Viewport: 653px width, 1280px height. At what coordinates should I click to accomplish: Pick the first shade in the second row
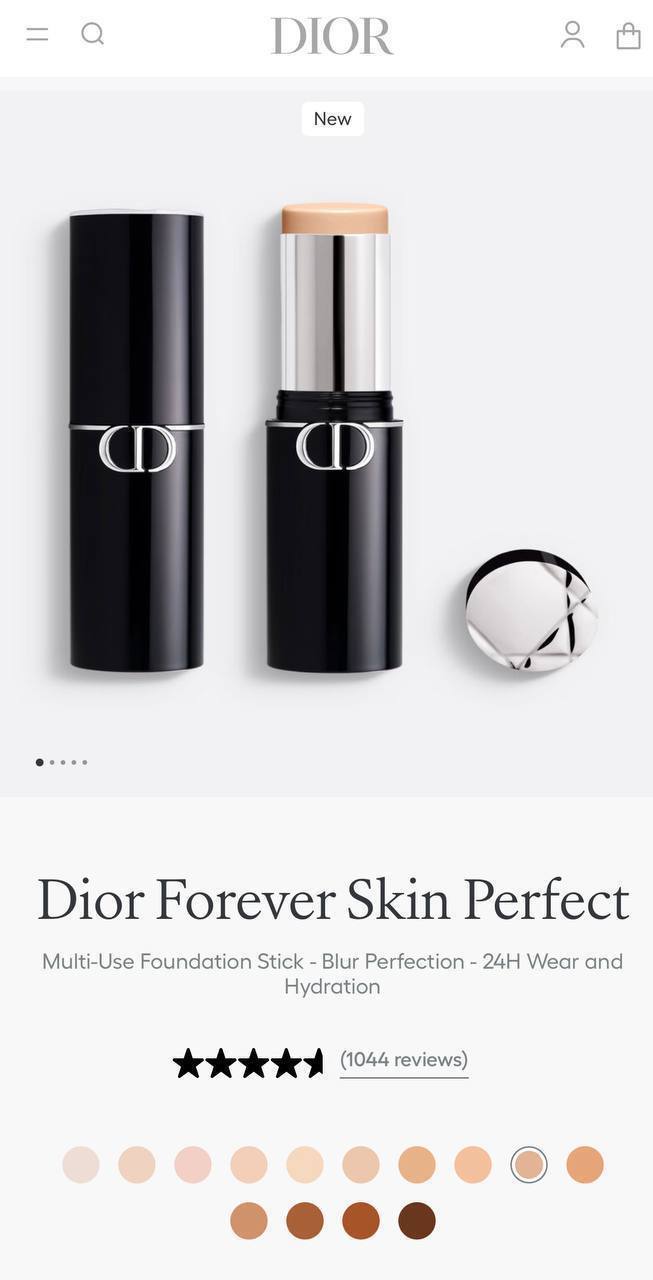[249, 1221]
